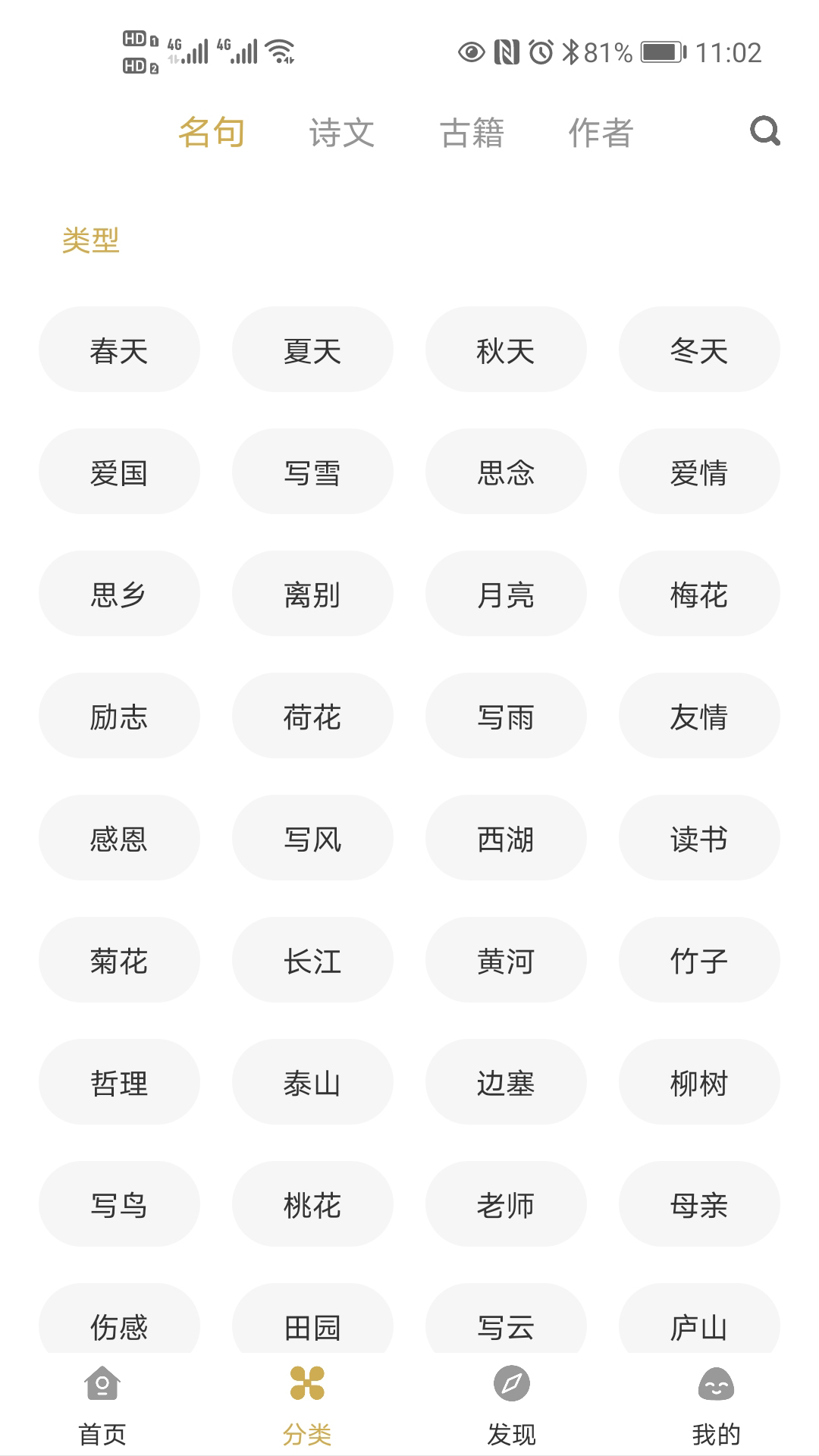Open the 月亮 category
This screenshot has width=819, height=1456.
point(506,594)
